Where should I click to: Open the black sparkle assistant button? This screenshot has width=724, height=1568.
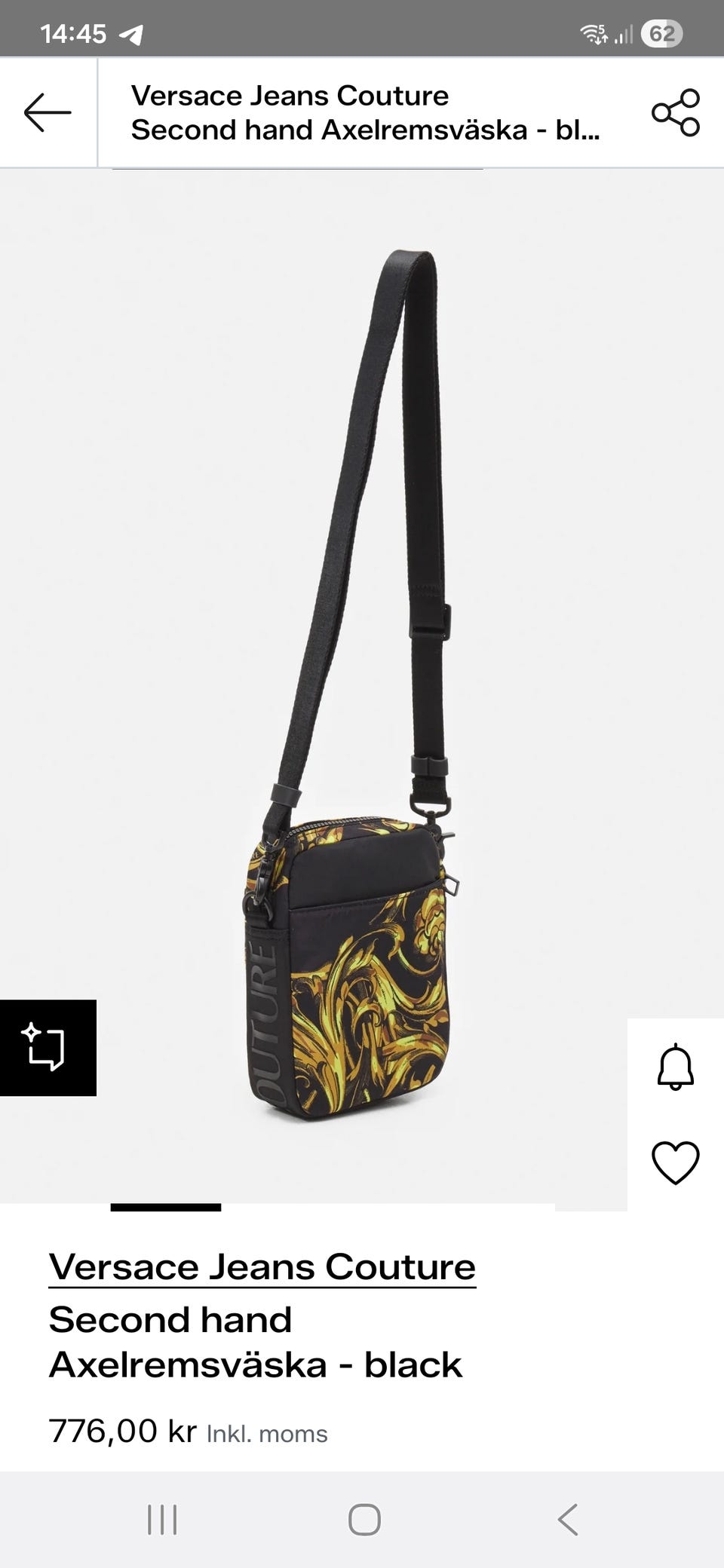pyautogui.click(x=48, y=1047)
